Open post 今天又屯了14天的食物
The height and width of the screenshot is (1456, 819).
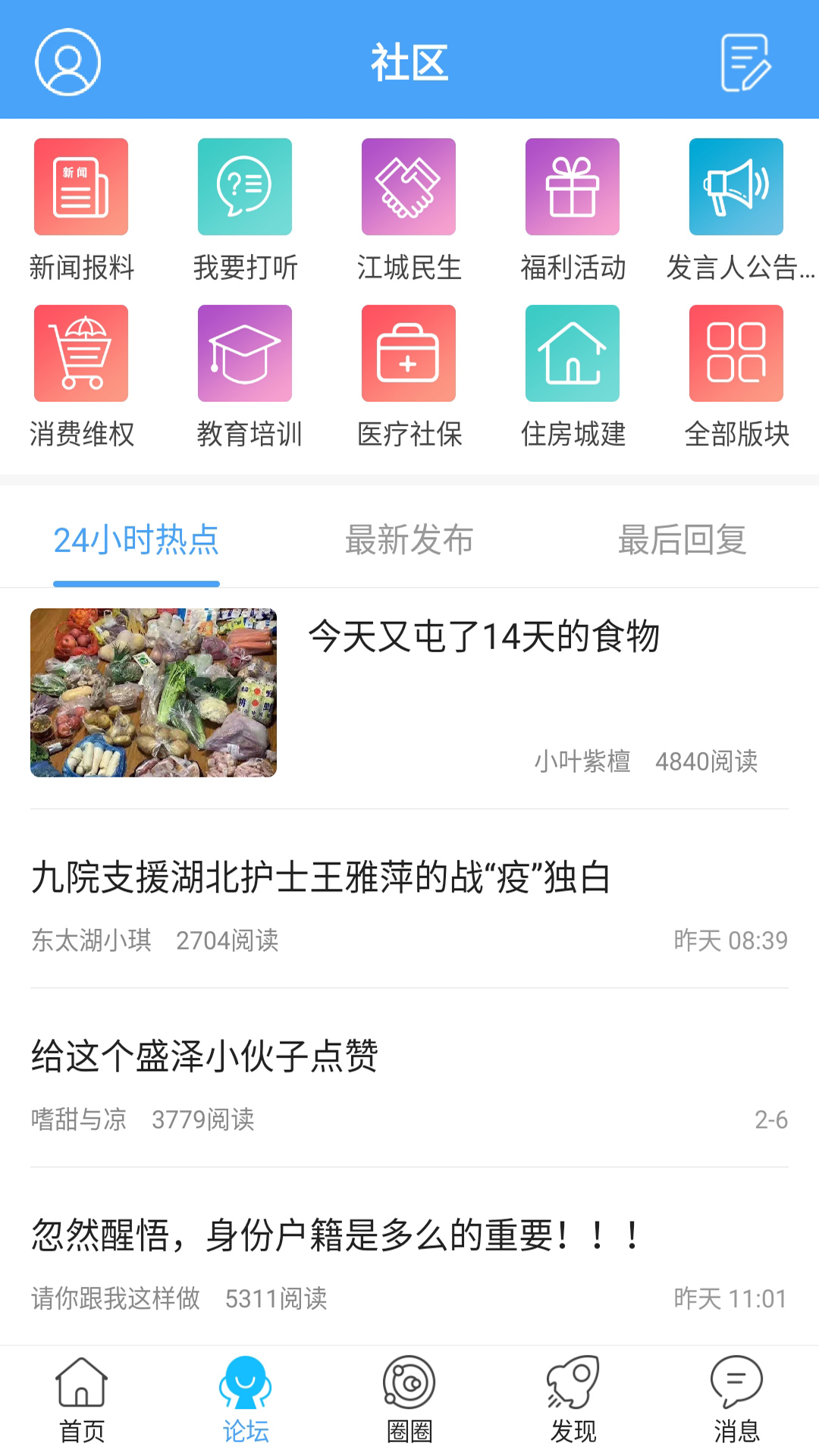click(x=485, y=637)
